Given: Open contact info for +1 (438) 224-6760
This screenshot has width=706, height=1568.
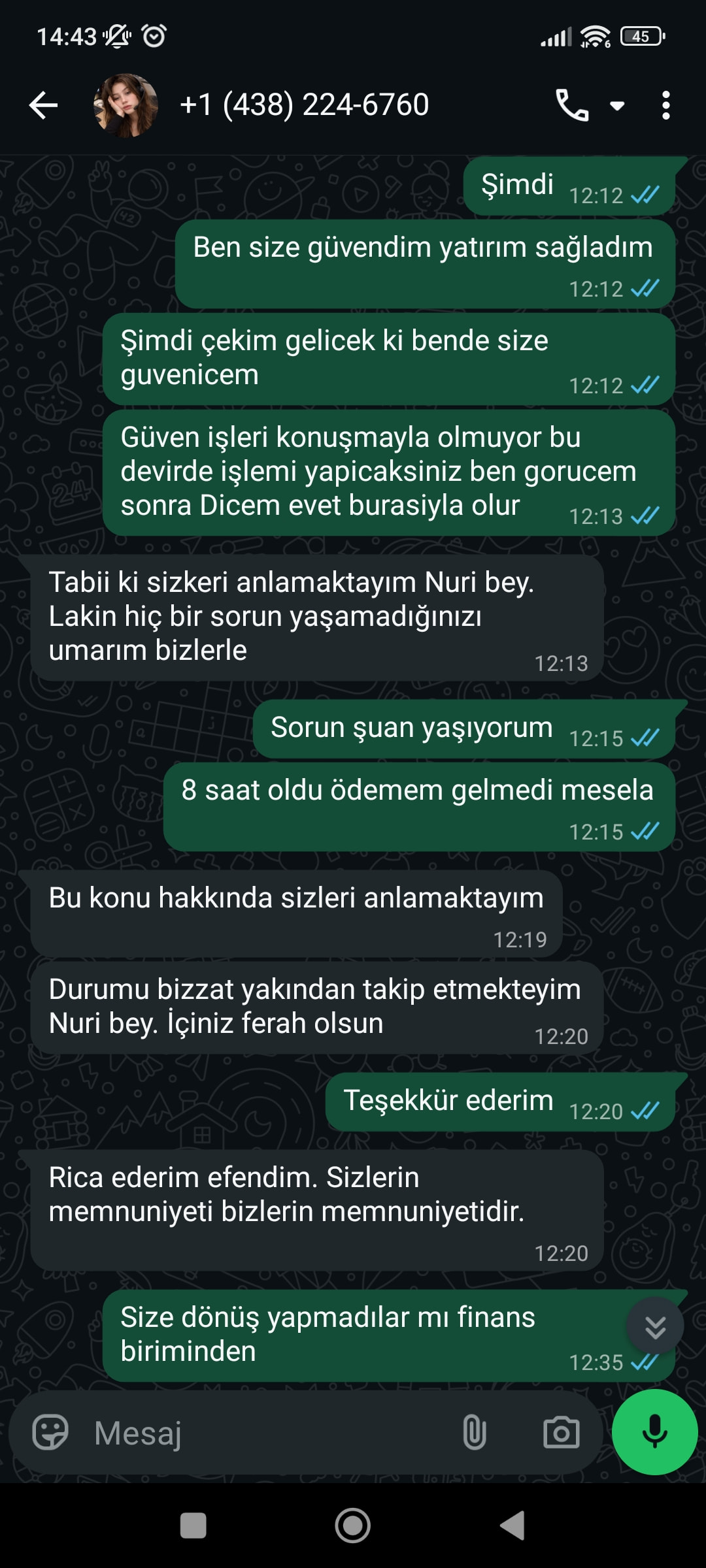Looking at the screenshot, I should pyautogui.click(x=305, y=105).
